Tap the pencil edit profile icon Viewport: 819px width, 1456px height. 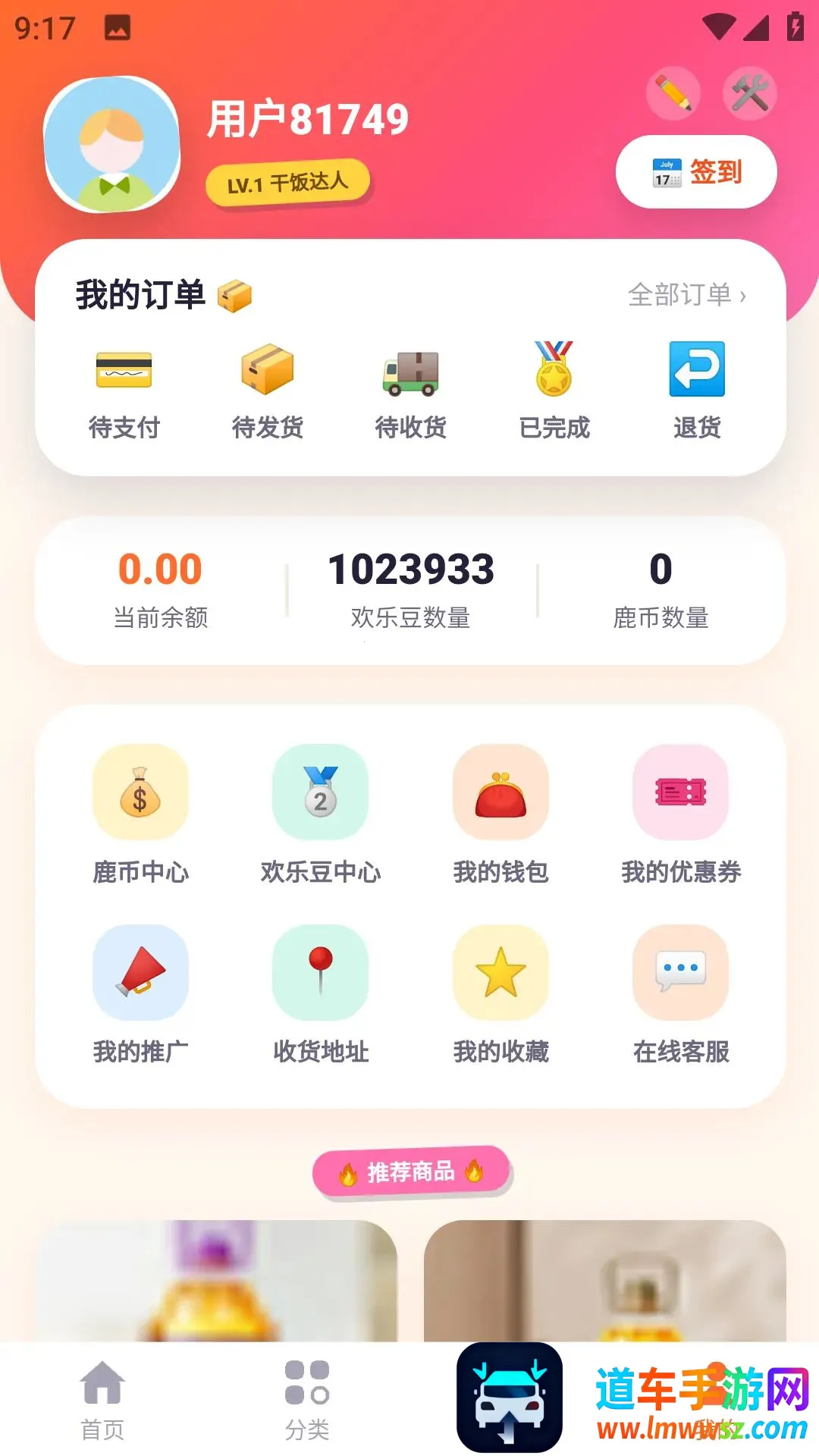[x=673, y=93]
